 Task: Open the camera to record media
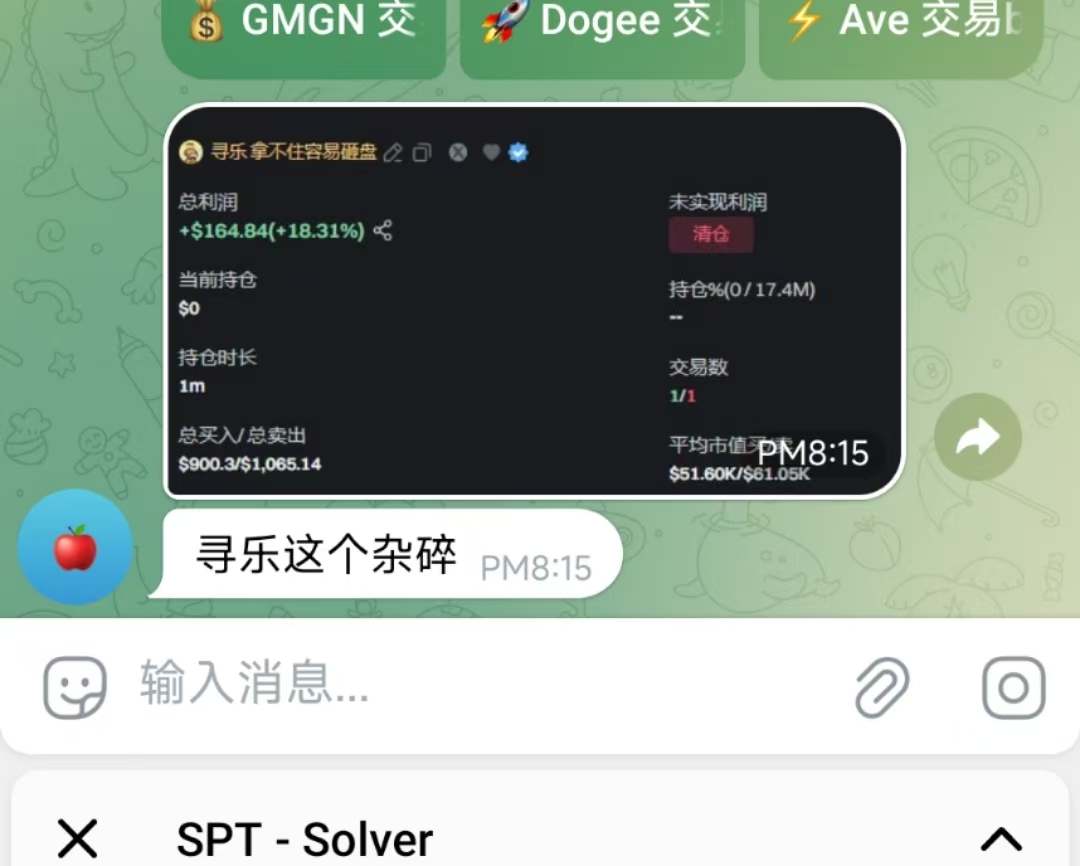click(1013, 687)
